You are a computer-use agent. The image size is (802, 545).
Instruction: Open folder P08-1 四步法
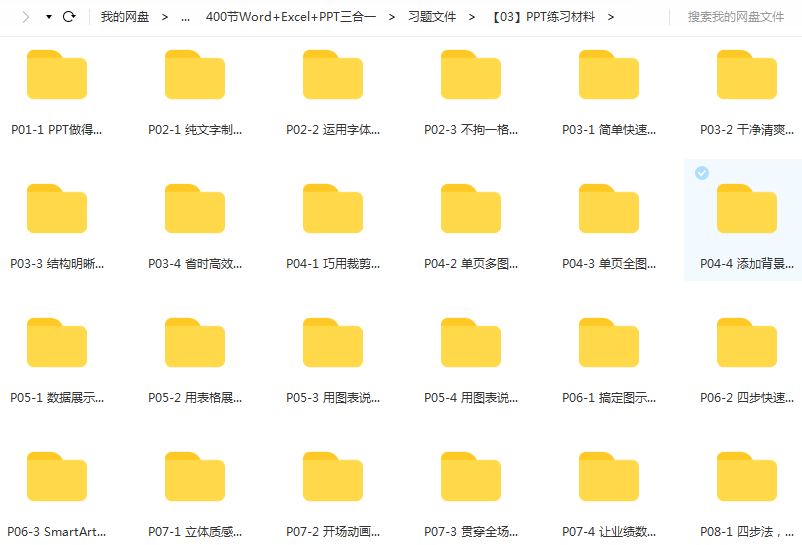click(x=747, y=477)
